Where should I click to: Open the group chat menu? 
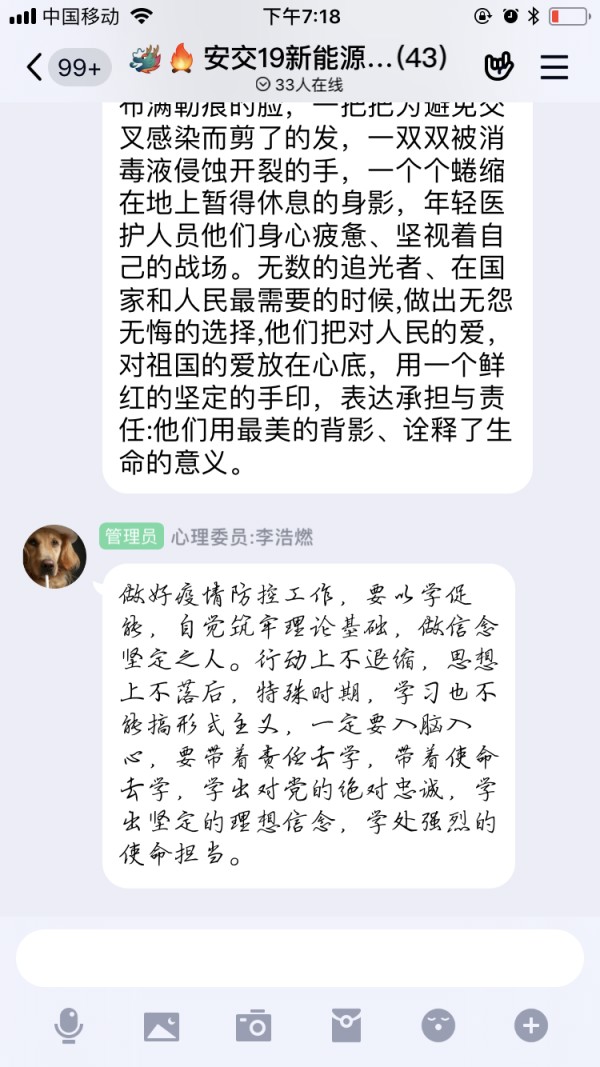[554, 67]
